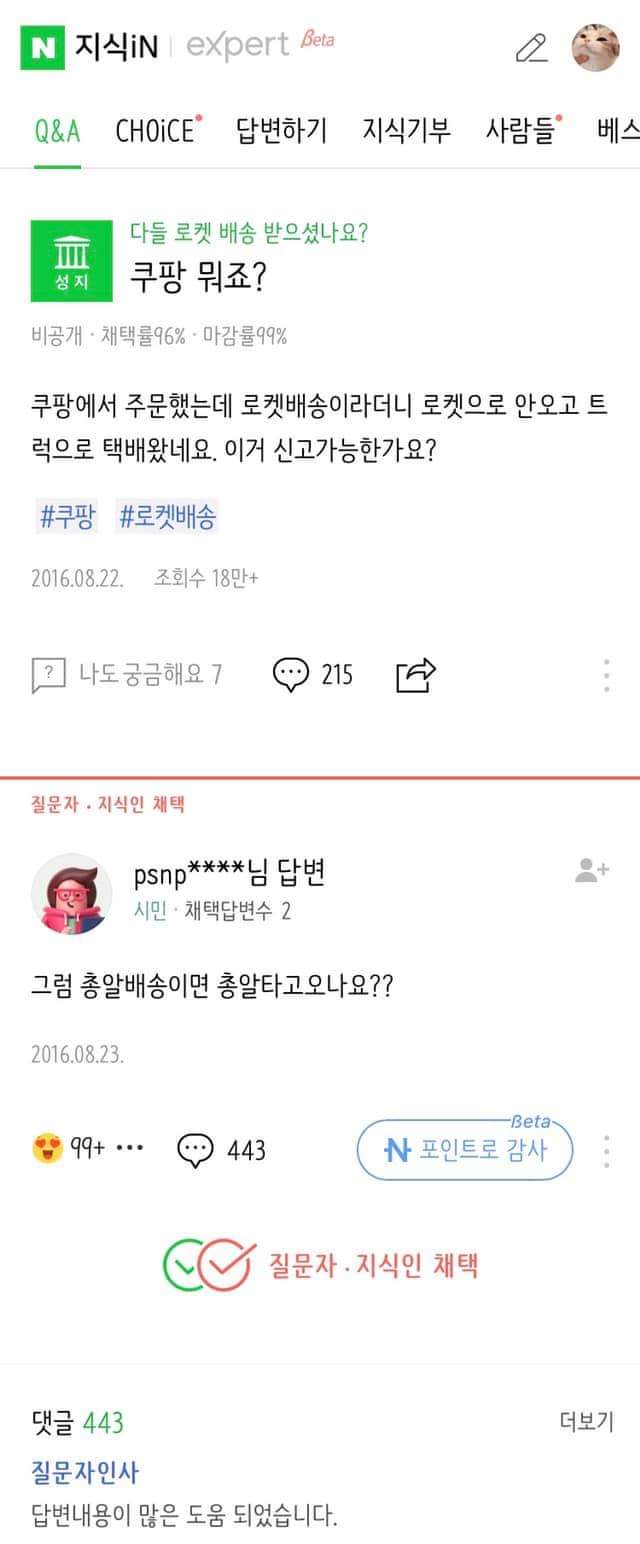
Task: Follow the answerer psnp****
Action: (x=592, y=870)
